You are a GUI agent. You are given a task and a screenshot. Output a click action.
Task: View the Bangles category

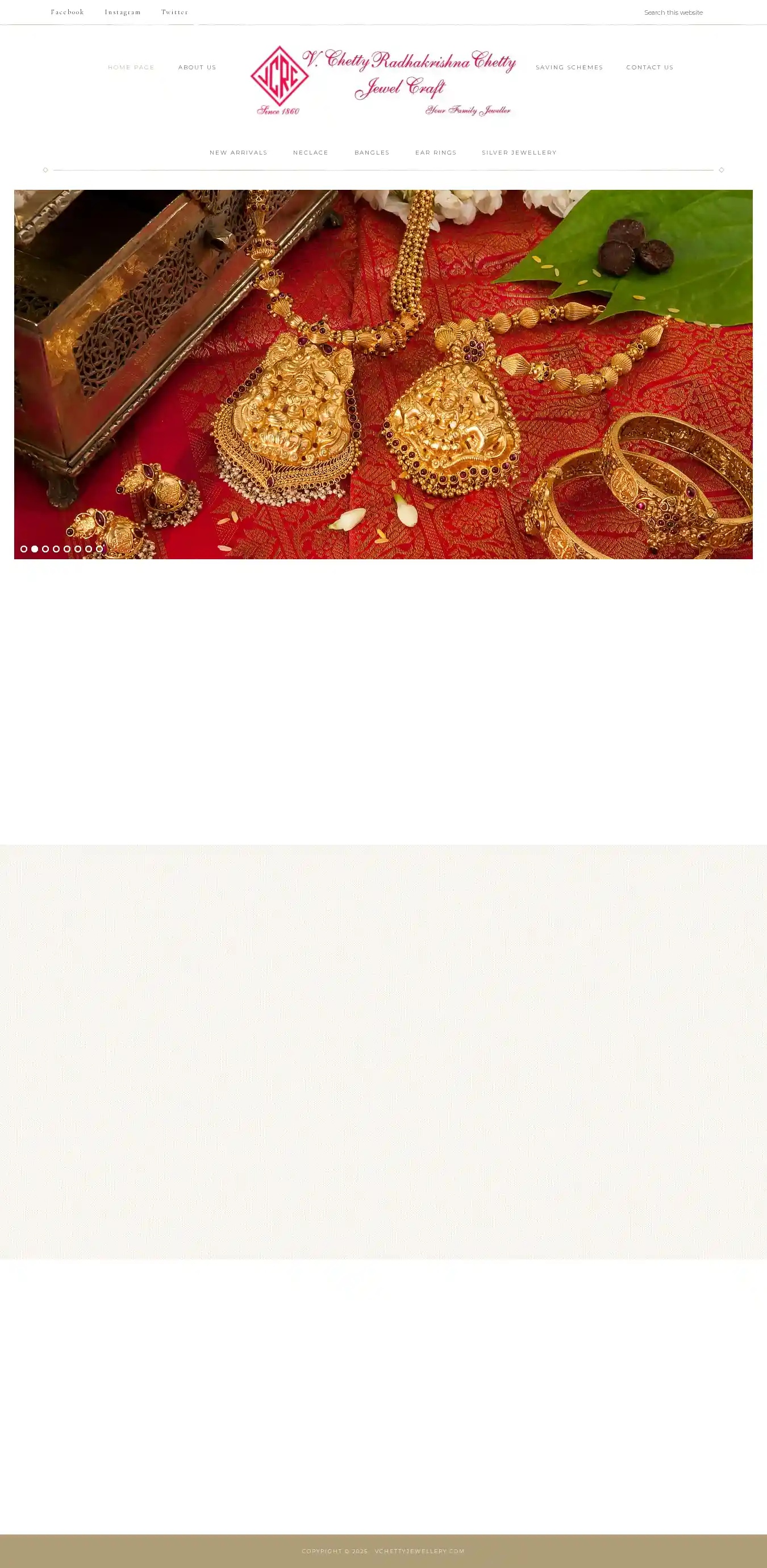372,153
